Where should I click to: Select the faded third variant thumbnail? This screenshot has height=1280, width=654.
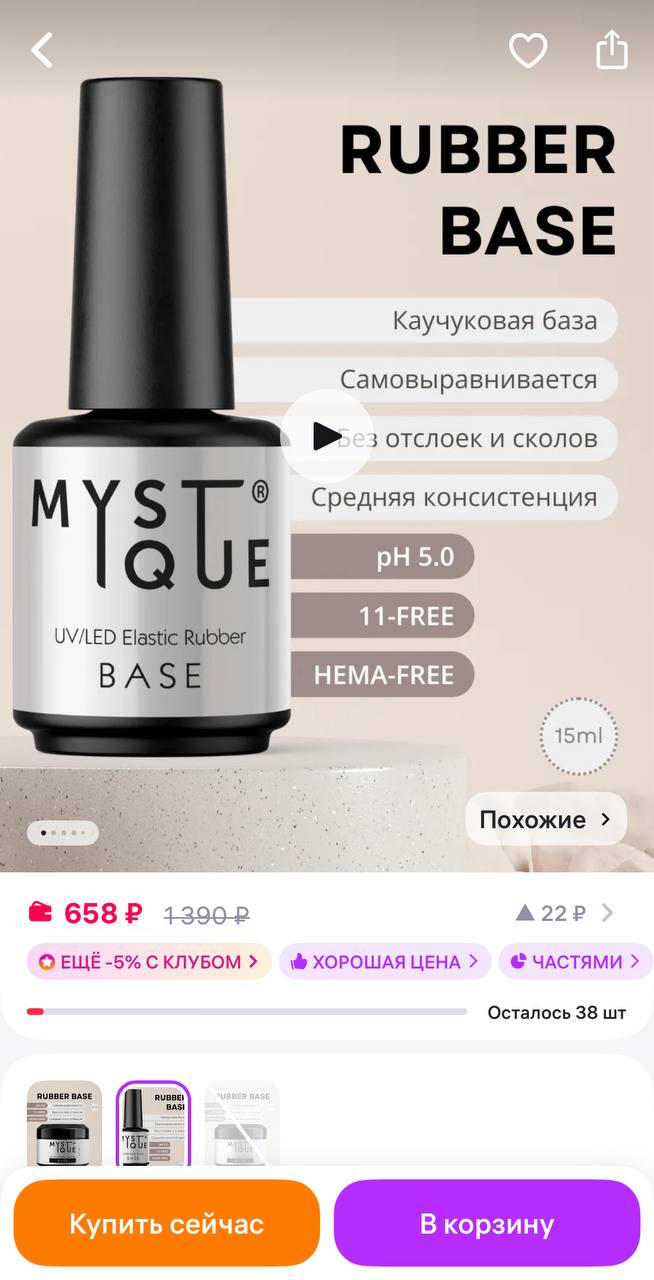242,1122
